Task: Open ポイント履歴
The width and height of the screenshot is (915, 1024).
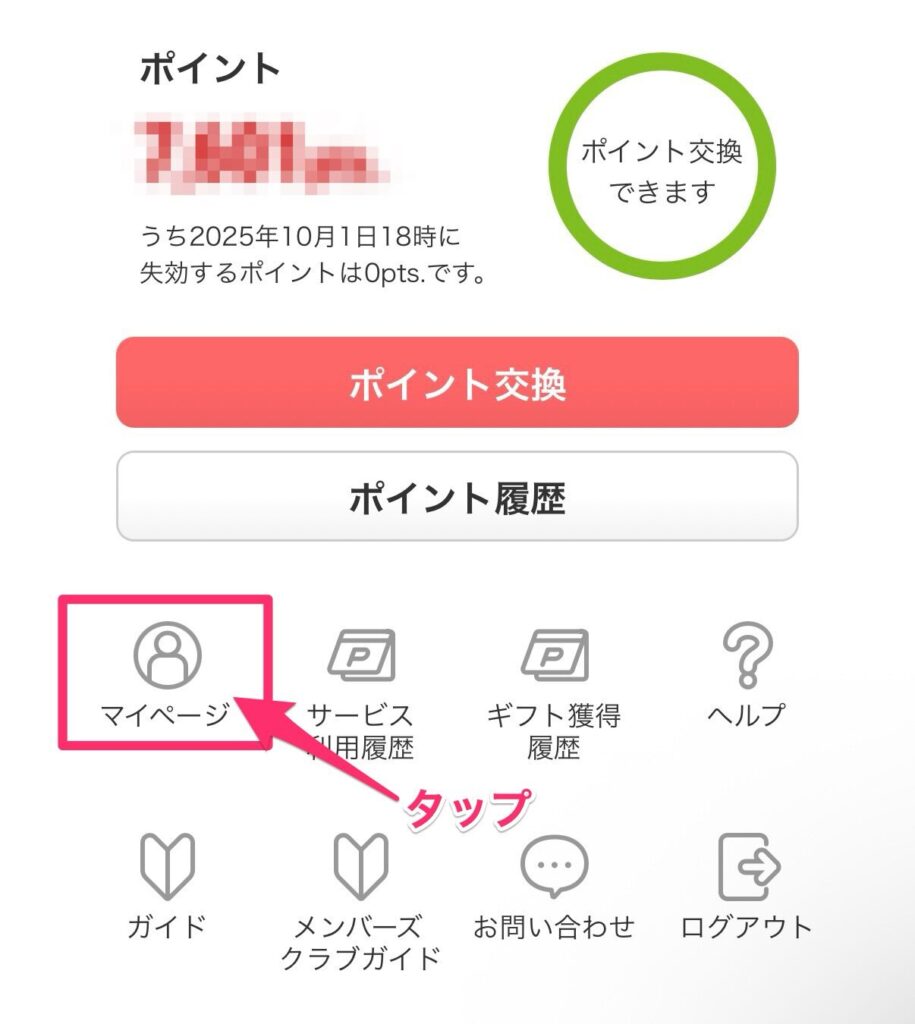Action: coord(457,497)
